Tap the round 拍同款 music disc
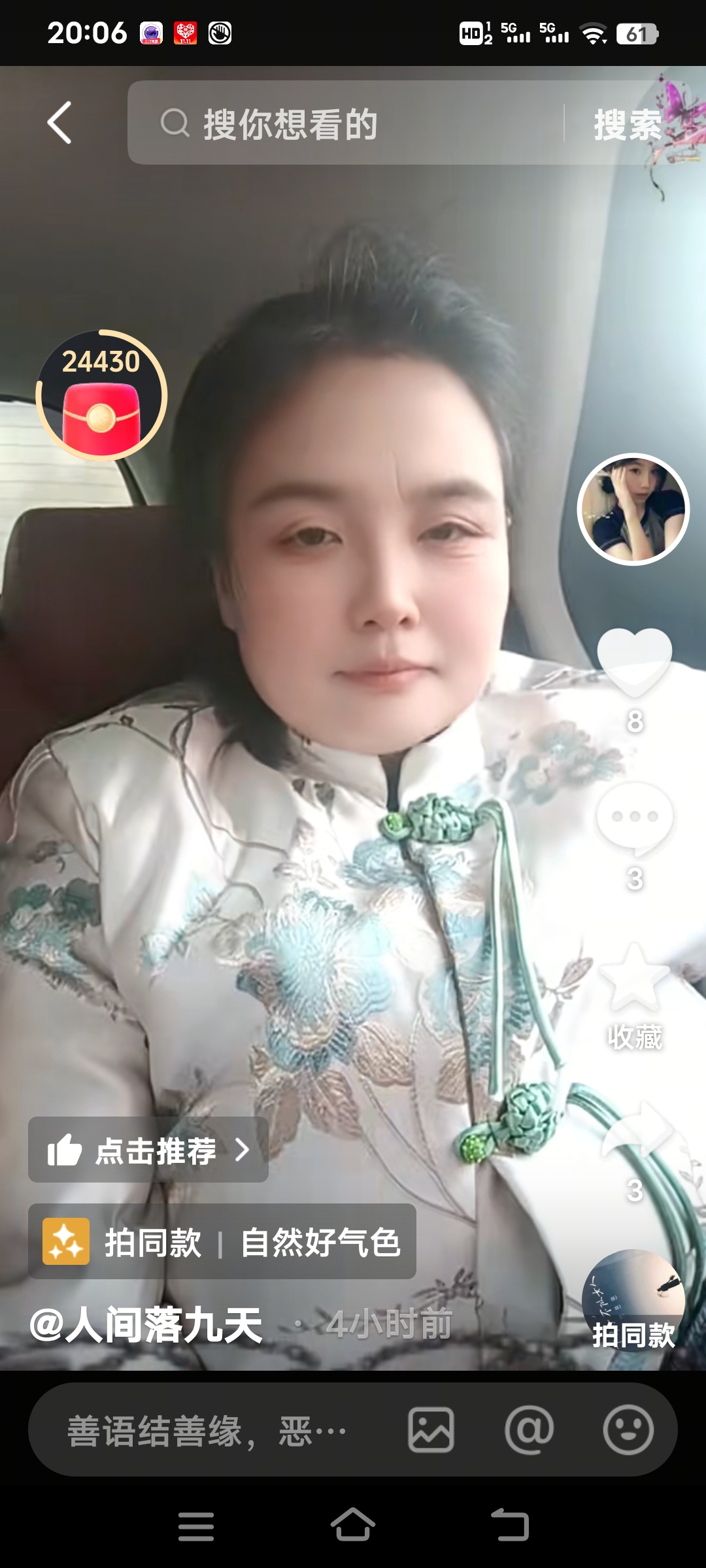706x1568 pixels. pyautogui.click(x=633, y=1300)
